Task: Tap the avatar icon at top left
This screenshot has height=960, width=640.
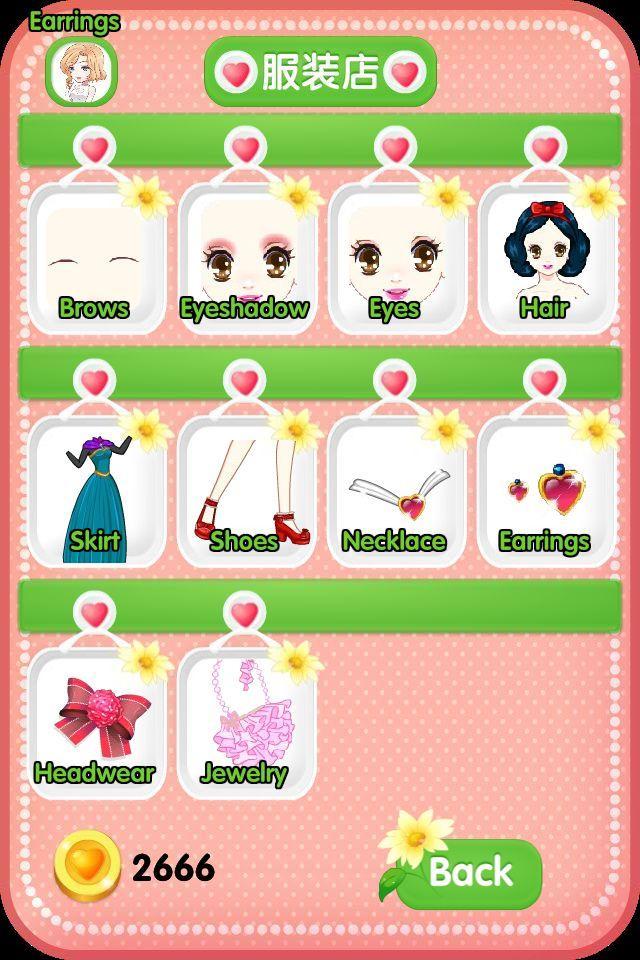Action: (x=81, y=72)
